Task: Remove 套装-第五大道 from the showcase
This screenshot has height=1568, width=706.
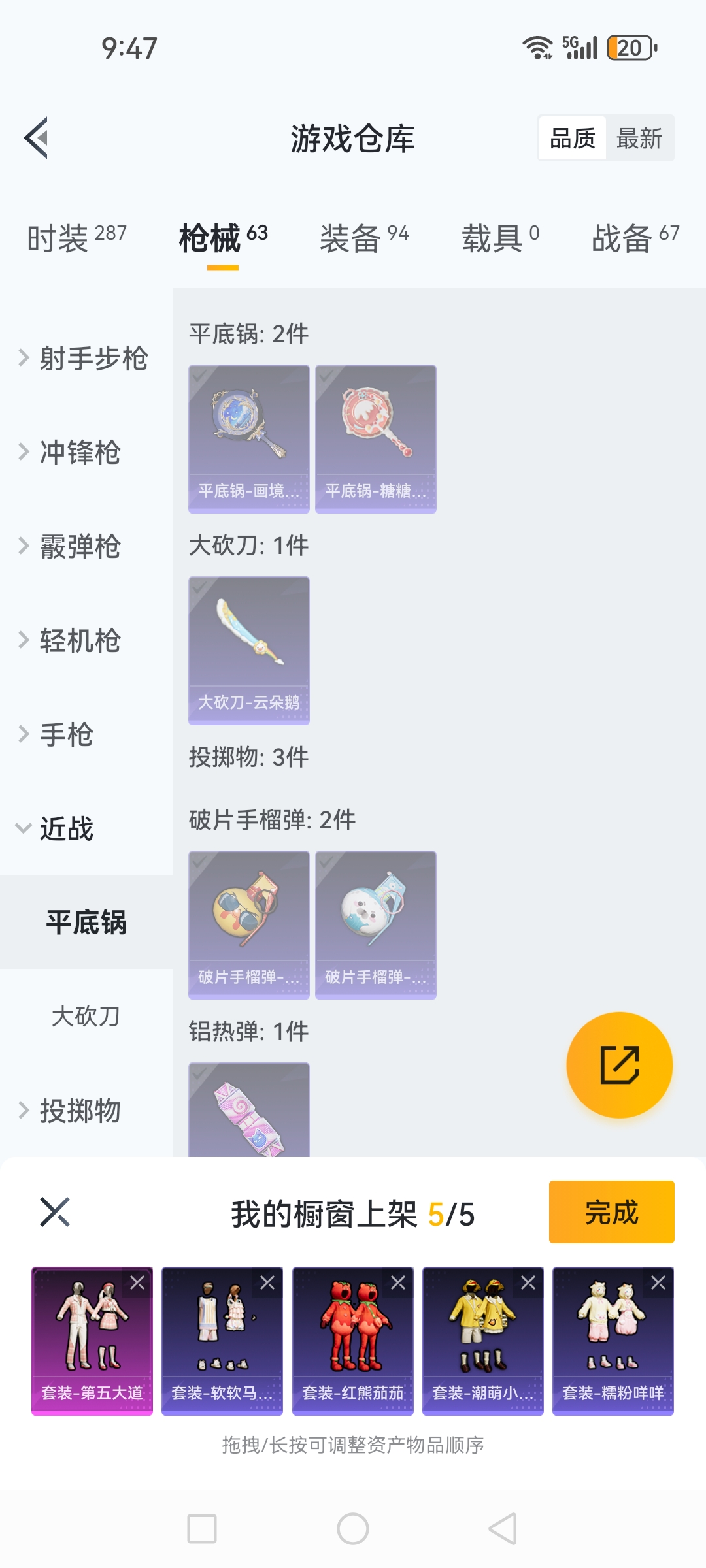Action: (137, 1283)
